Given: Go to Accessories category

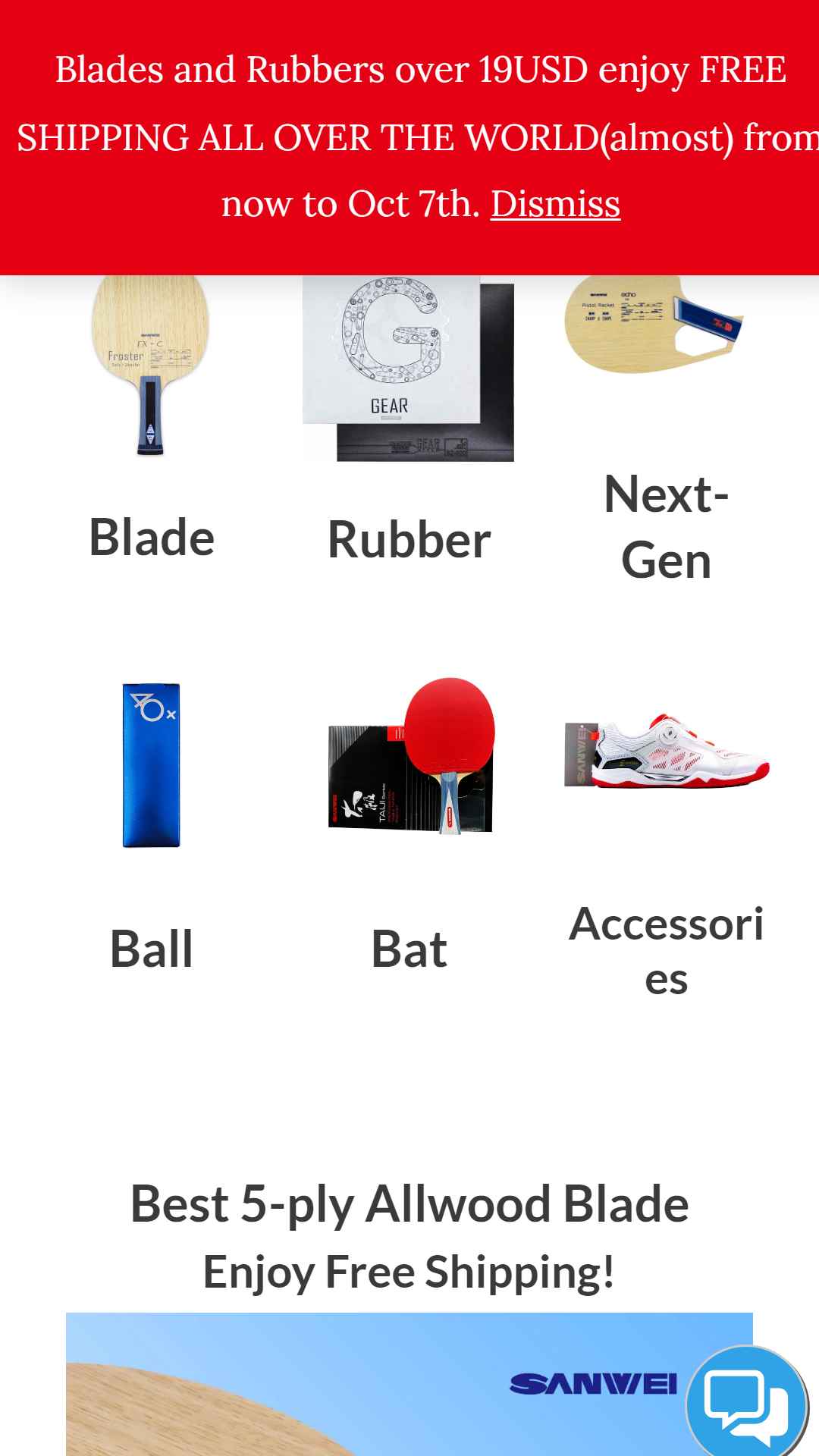Looking at the screenshot, I should coord(666,950).
